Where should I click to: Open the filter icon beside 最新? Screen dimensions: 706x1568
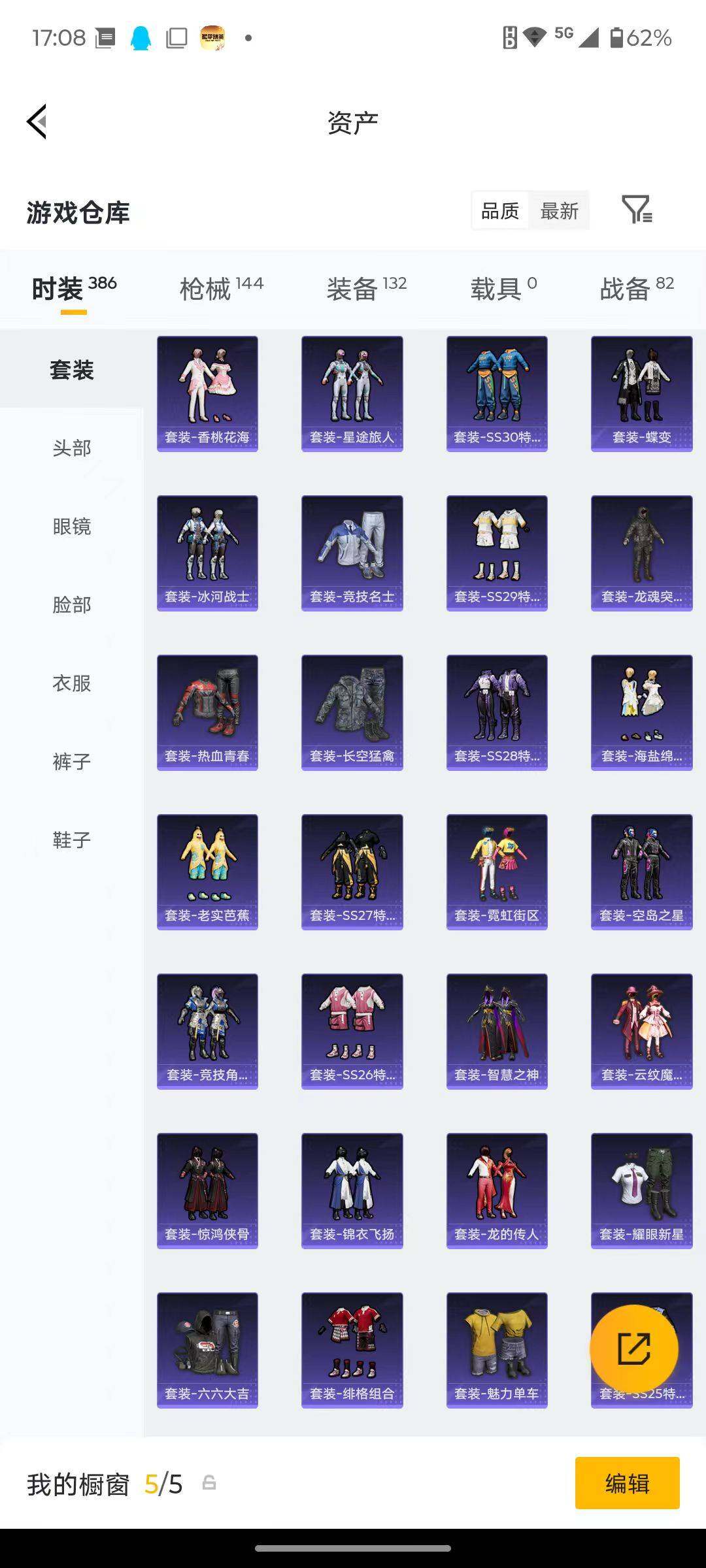(637, 210)
